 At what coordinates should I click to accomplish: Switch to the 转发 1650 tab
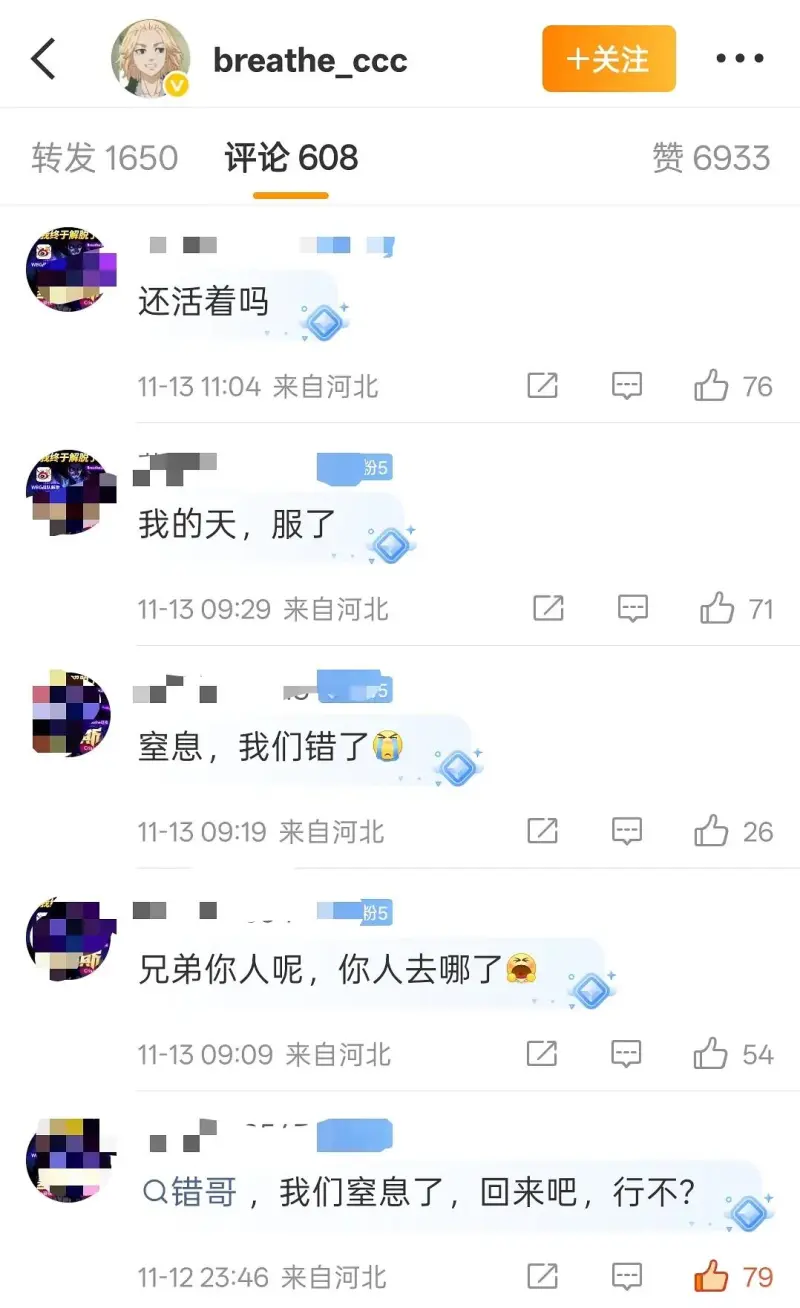pos(104,158)
